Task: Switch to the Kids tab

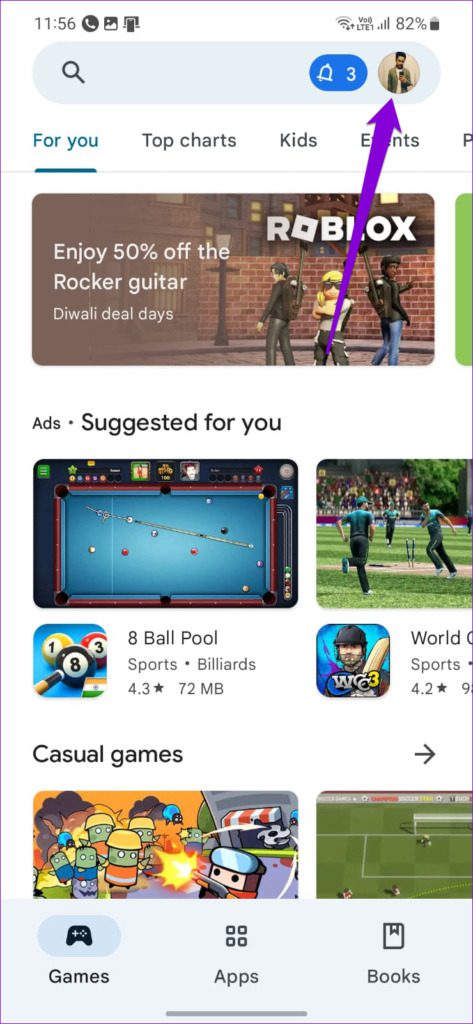Action: (298, 140)
